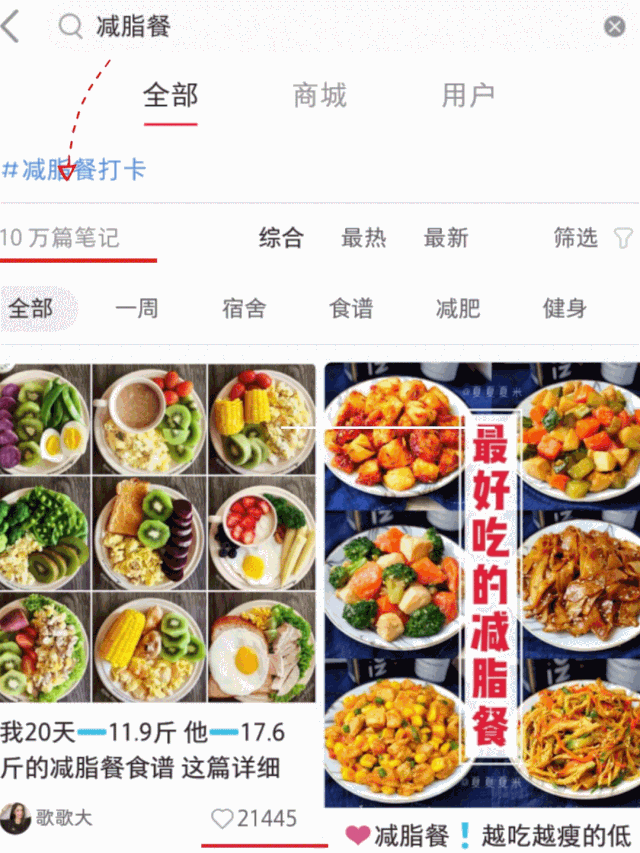This screenshot has width=640, height=853.
Task: Select the 全部 category chip
Action: pos(32,309)
